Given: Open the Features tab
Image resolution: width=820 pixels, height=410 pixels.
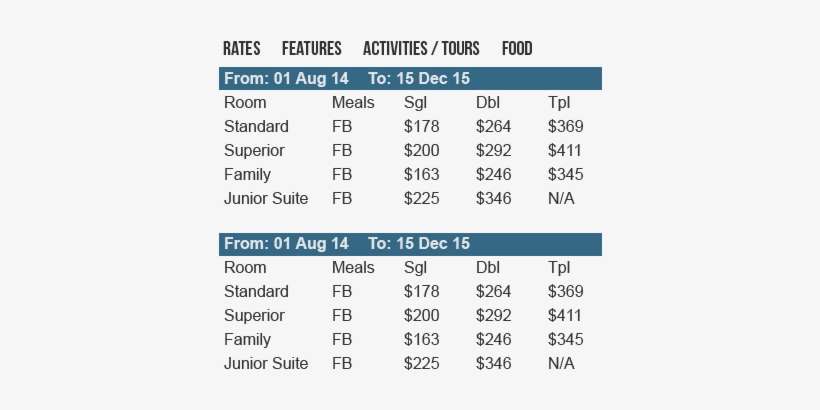Looking at the screenshot, I should point(311,48).
